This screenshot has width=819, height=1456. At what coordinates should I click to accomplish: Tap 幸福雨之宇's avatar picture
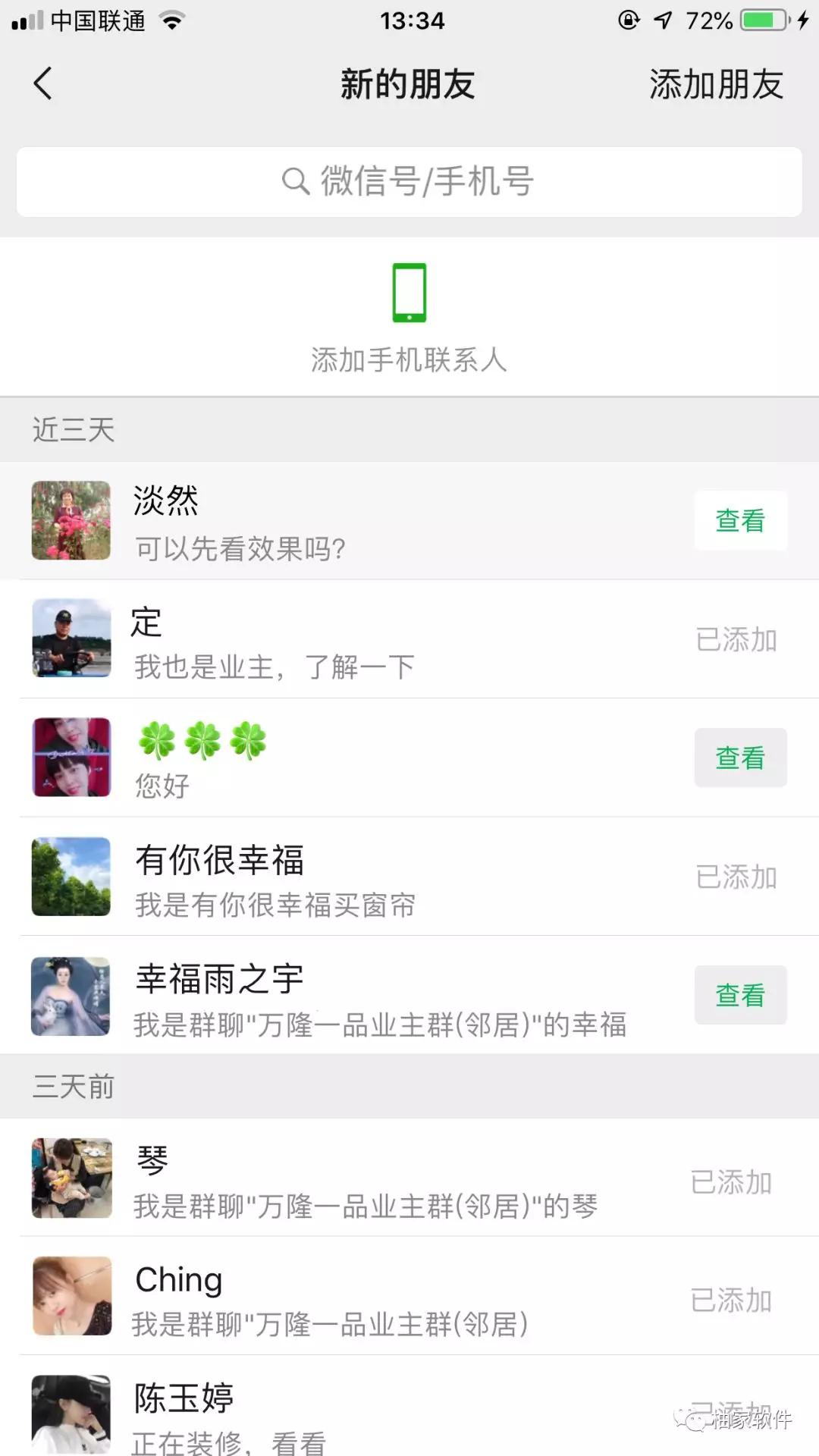coord(71,996)
